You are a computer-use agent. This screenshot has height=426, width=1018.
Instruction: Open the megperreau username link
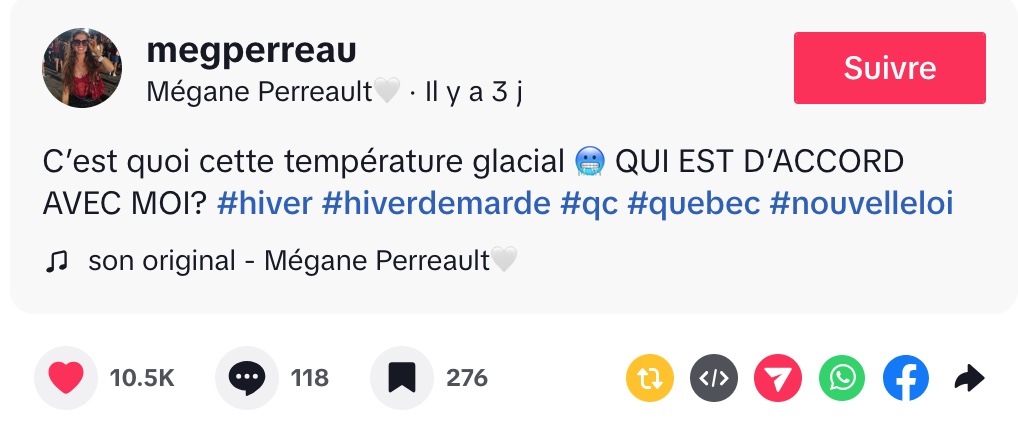tap(250, 49)
